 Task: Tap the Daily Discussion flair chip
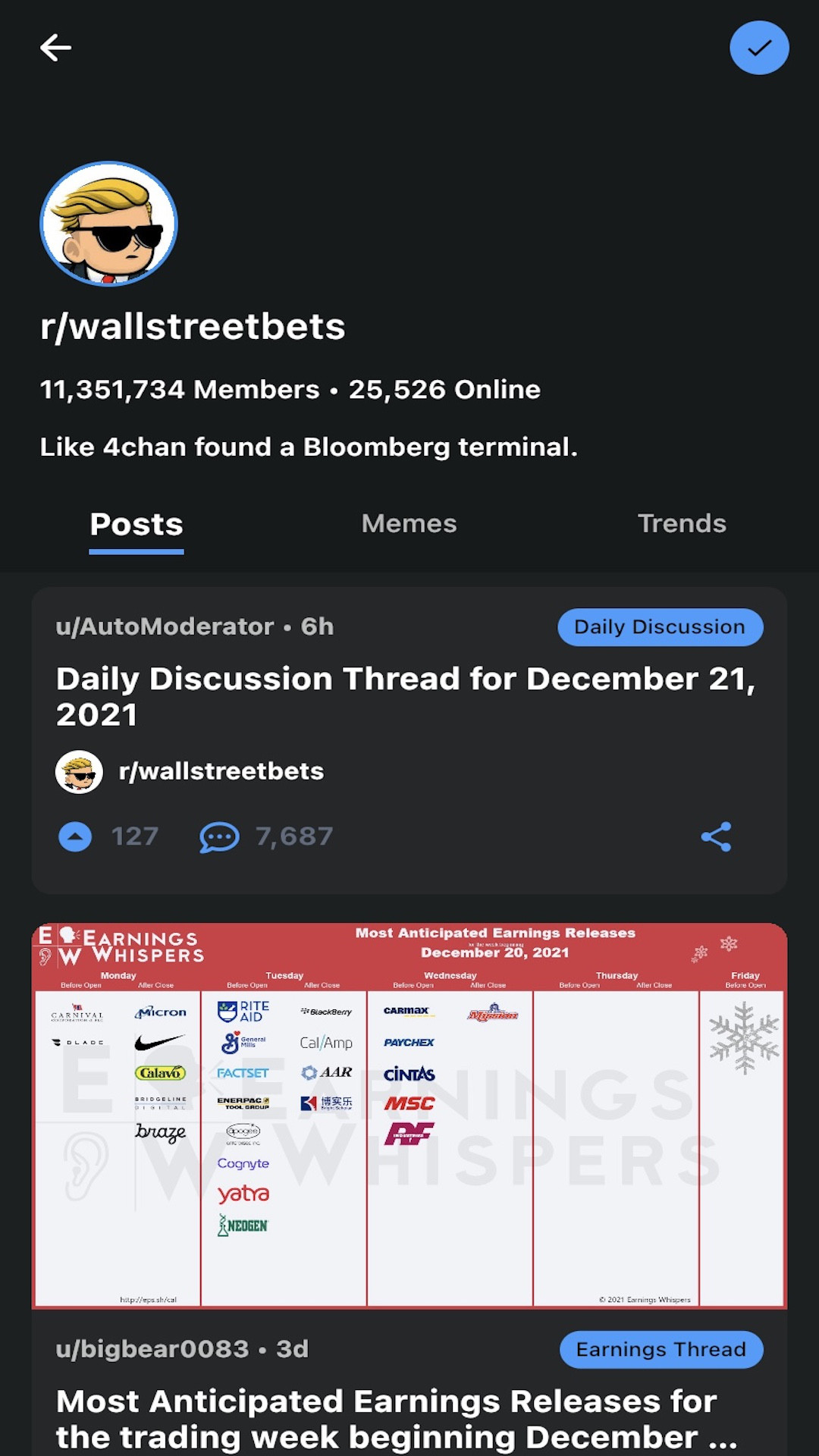[x=660, y=627]
